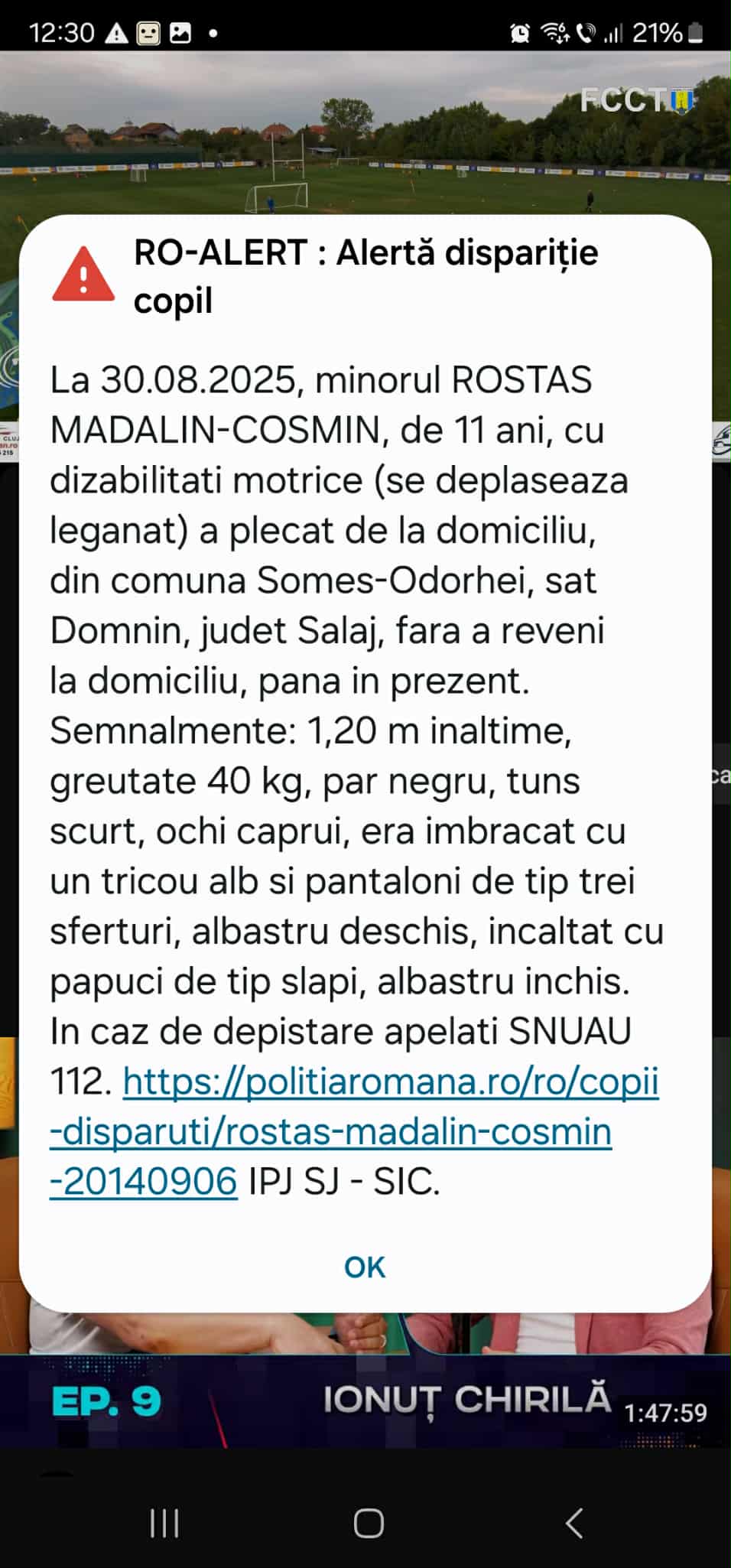Screen dimensions: 731x1568
Task: Go back using the system back button
Action: point(573,1524)
